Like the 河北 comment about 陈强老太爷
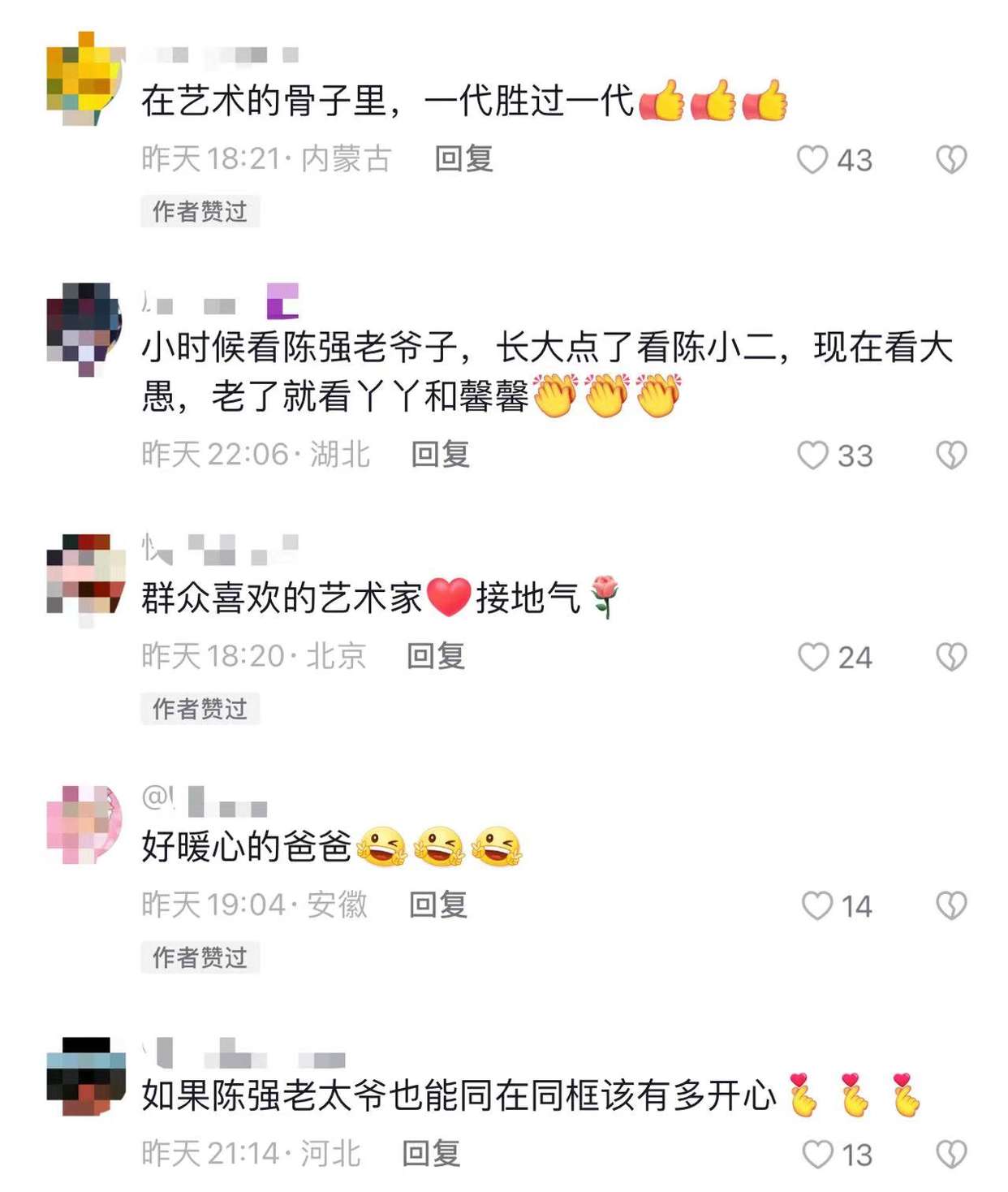The width and height of the screenshot is (1008, 1192). tap(816, 1154)
